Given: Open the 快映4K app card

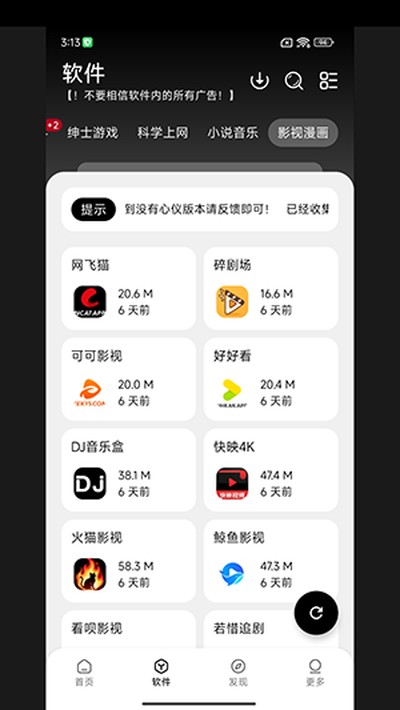Looking at the screenshot, I should pos(271,470).
